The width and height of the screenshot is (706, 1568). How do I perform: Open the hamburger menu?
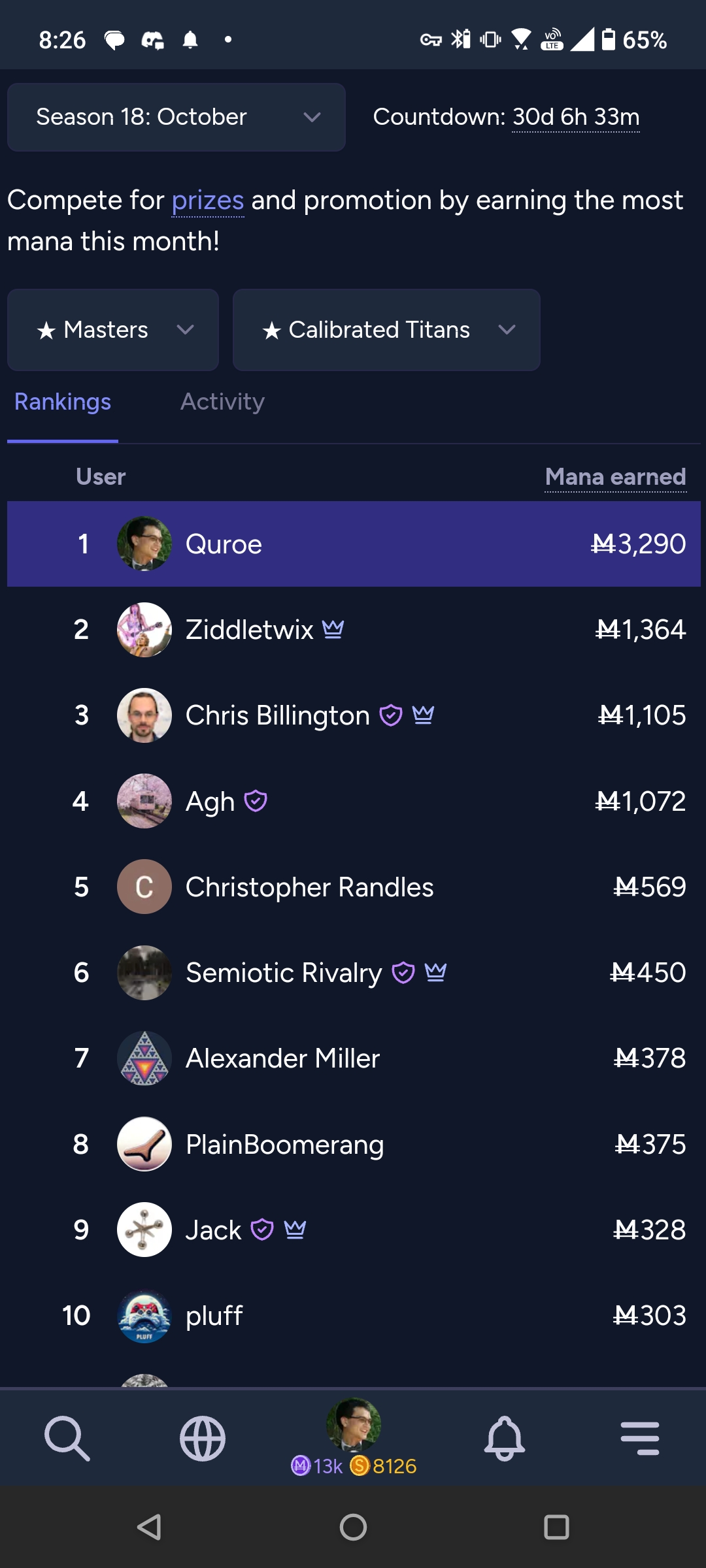(x=640, y=1438)
